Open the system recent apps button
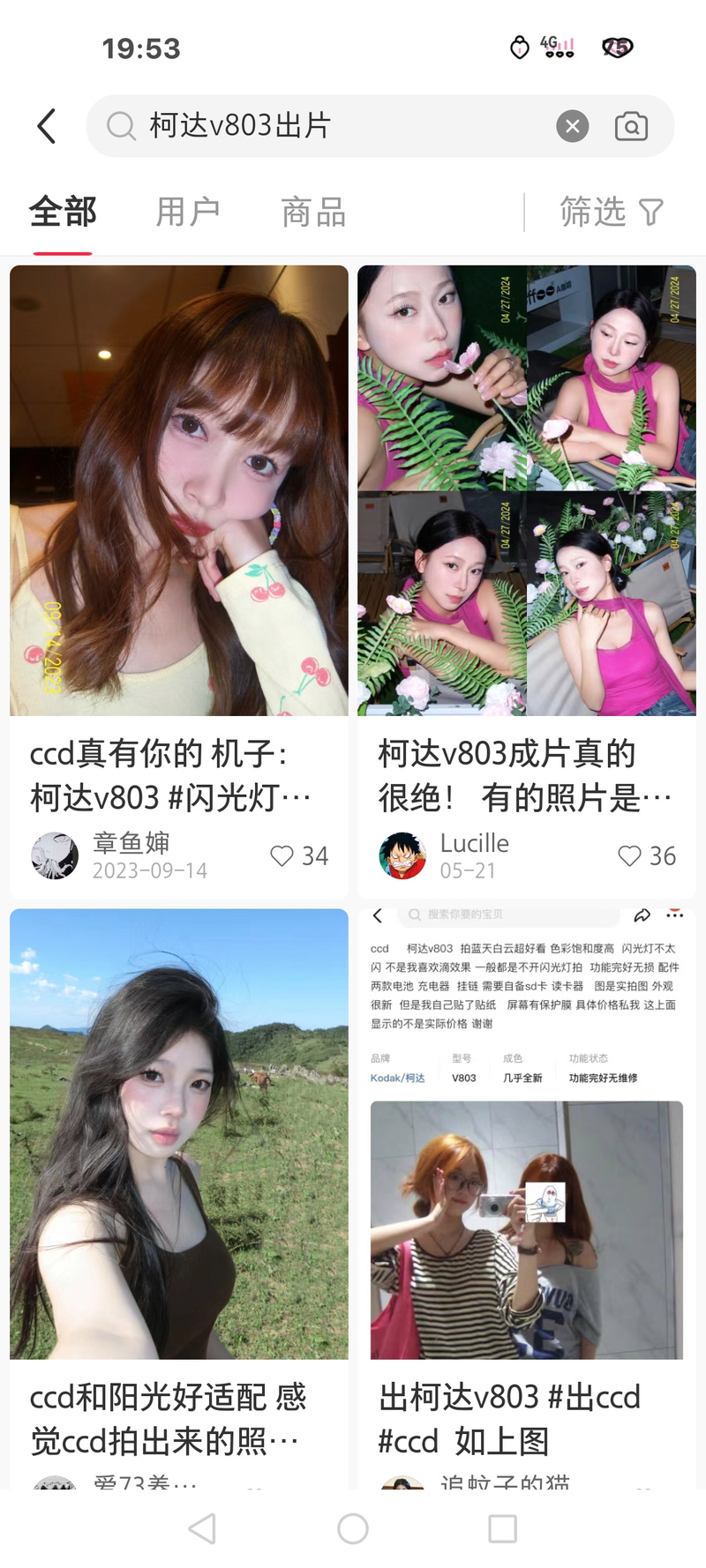 pos(503,1528)
